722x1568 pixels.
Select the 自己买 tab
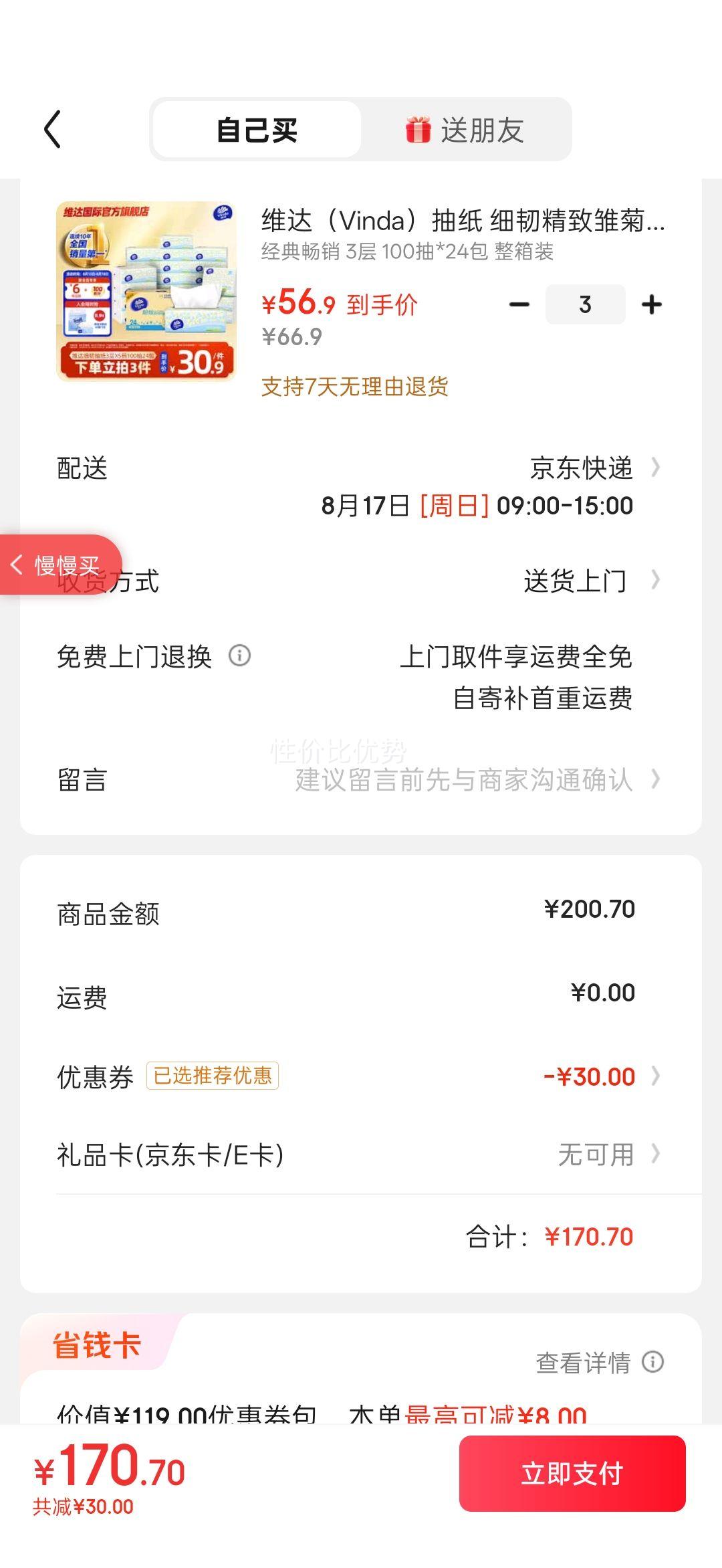click(x=257, y=130)
